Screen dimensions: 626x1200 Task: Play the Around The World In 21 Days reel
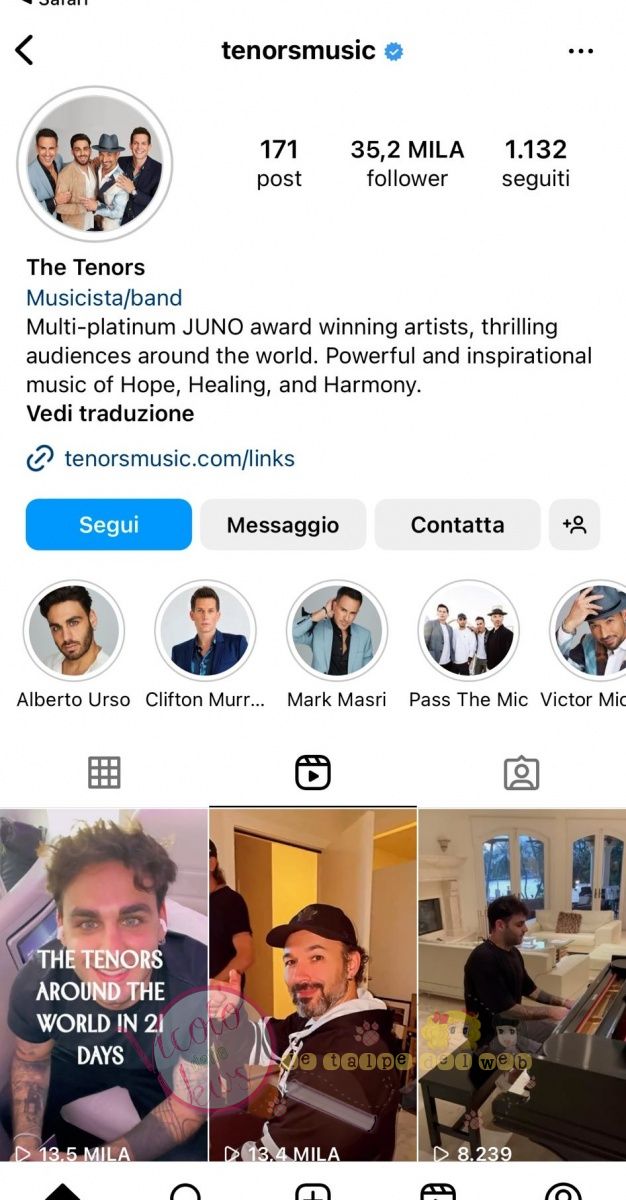pyautogui.click(x=103, y=985)
